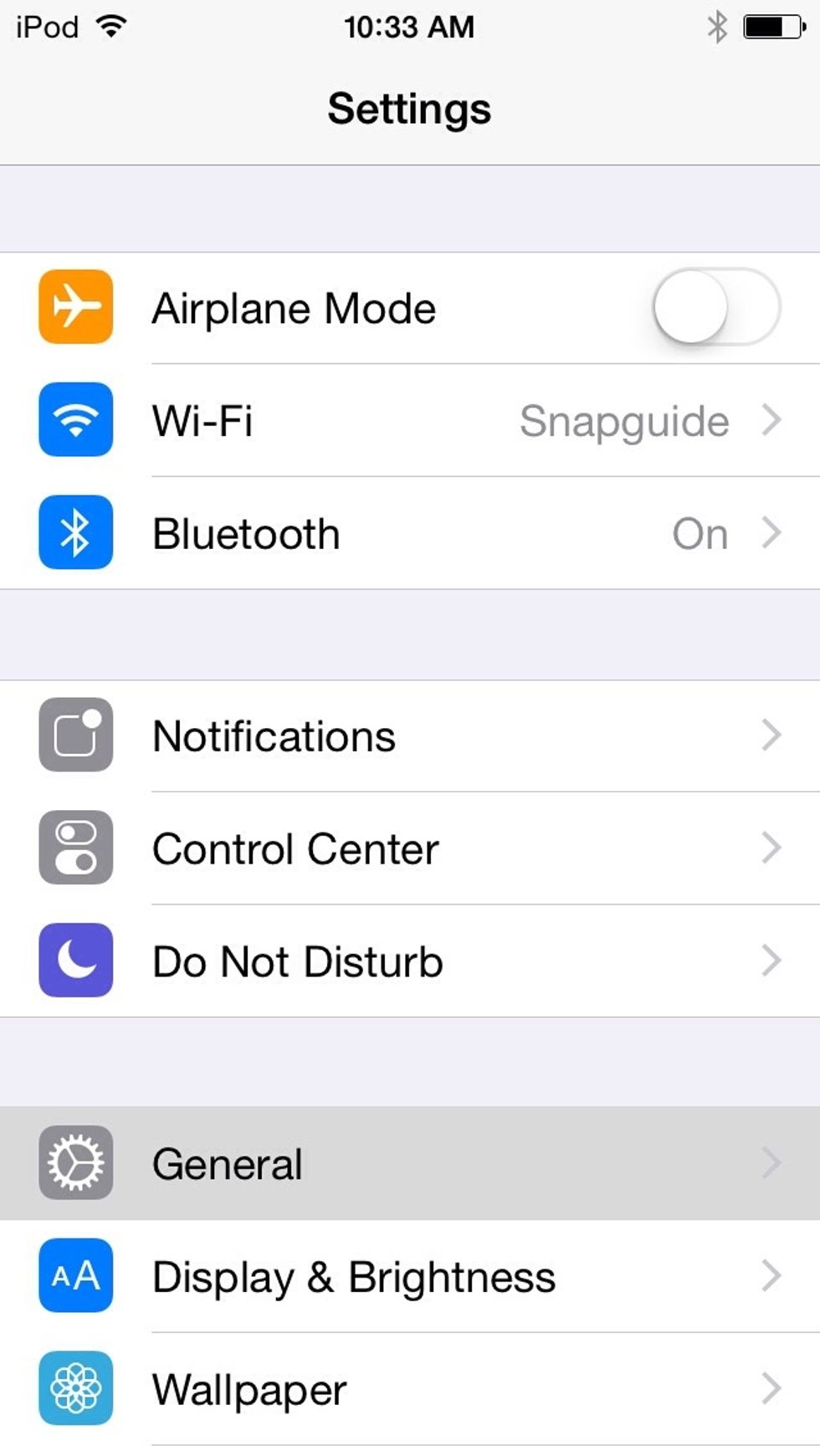
Task: Tap the Wallpaper flower icon
Action: pos(75,1388)
